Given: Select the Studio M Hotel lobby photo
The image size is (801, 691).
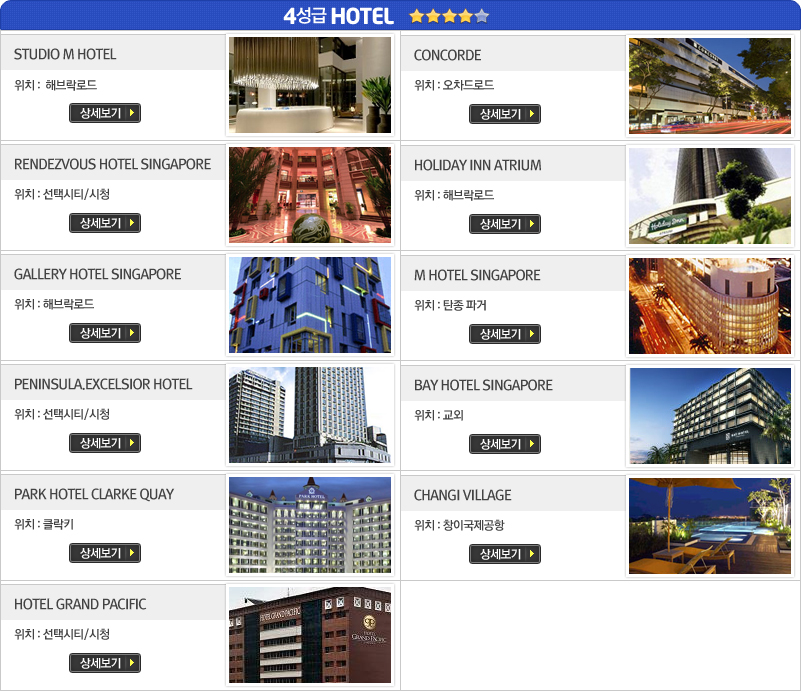Looking at the screenshot, I should point(310,85).
